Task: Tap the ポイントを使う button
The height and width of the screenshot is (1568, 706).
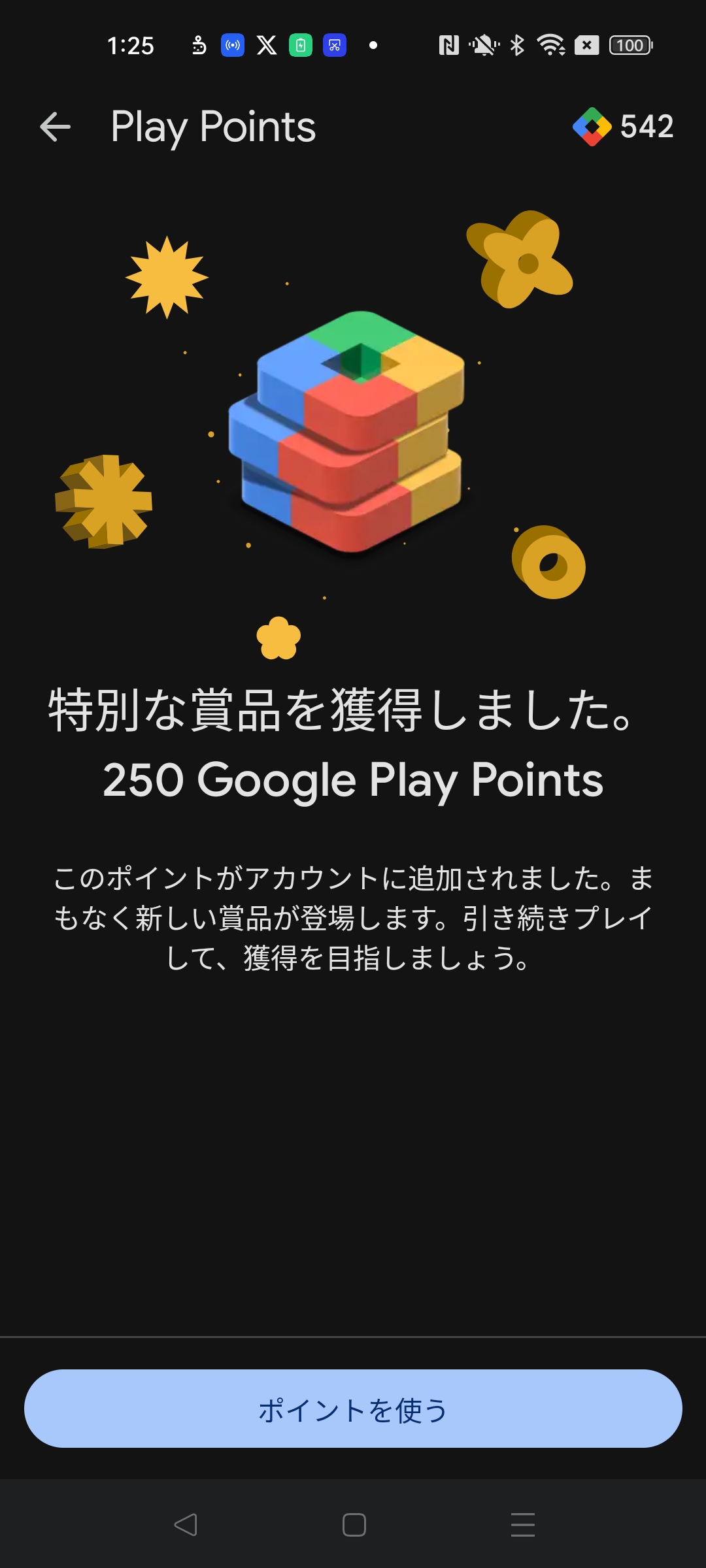Action: (x=353, y=1409)
